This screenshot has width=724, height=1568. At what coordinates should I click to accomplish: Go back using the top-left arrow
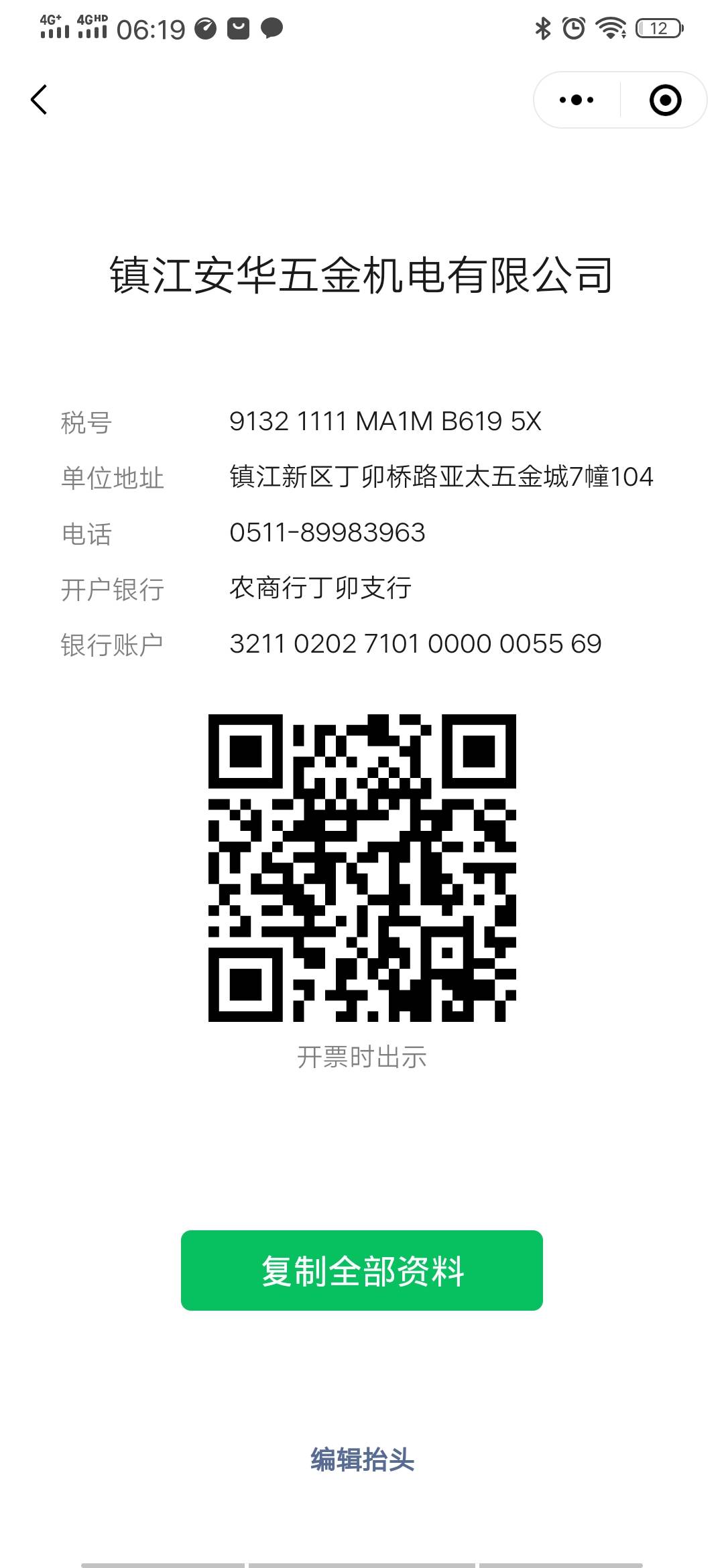[x=39, y=100]
